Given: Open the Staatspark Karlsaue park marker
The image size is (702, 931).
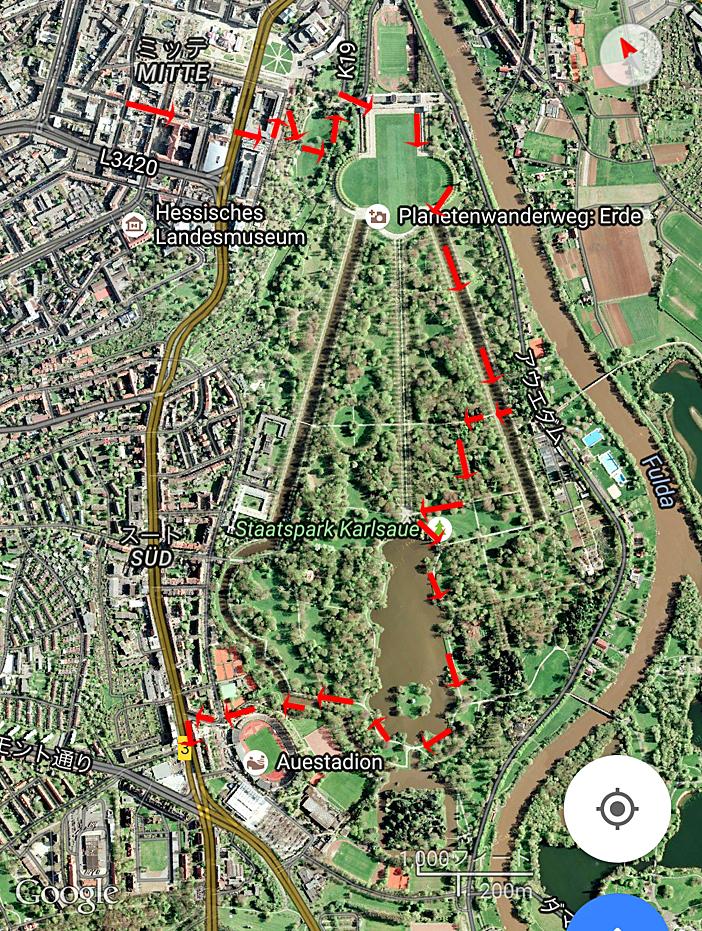Looking at the screenshot, I should tap(439, 529).
